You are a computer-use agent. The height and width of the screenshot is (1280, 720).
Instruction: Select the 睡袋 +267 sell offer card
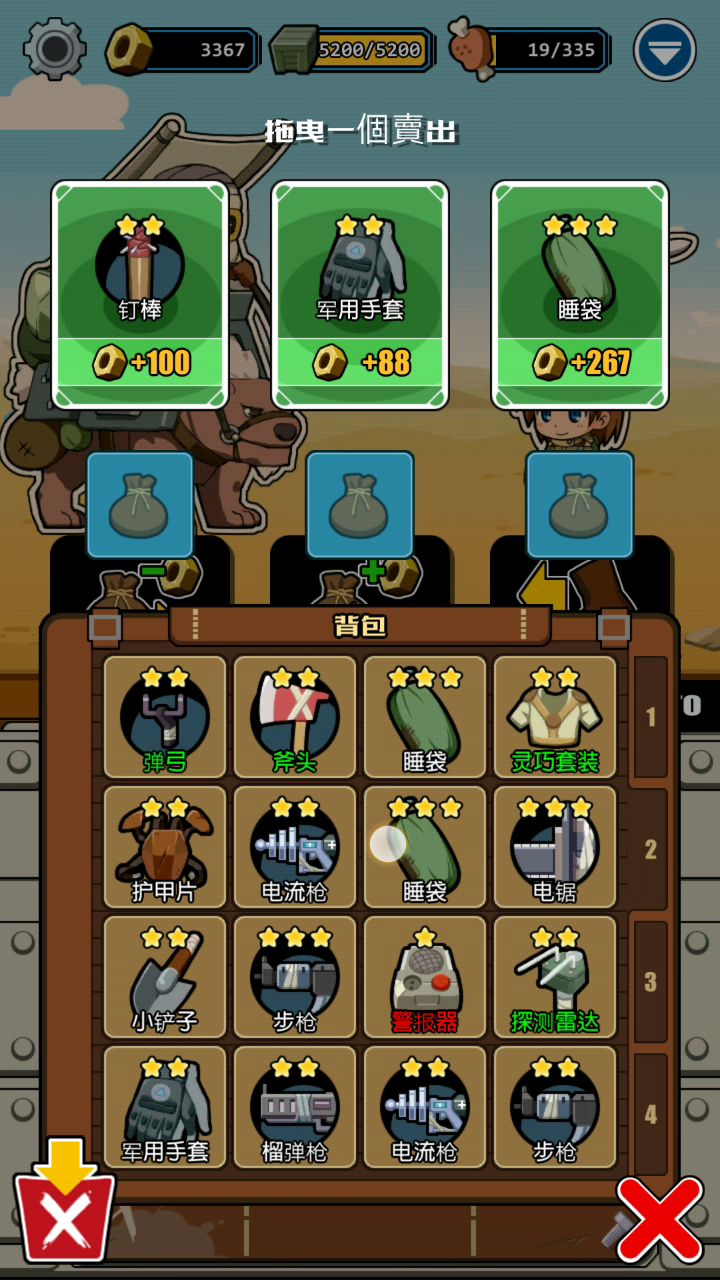point(580,295)
